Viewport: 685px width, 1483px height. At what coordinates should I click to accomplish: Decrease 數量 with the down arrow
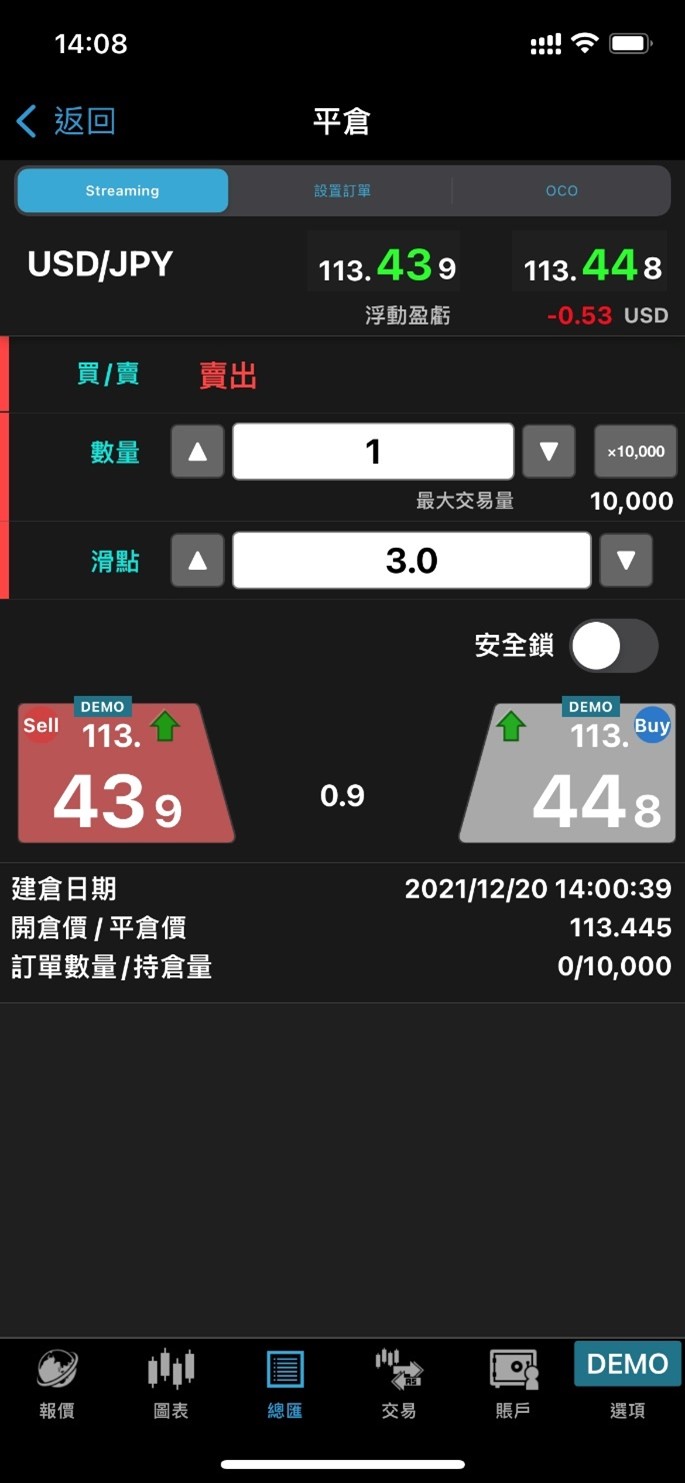[x=548, y=452]
